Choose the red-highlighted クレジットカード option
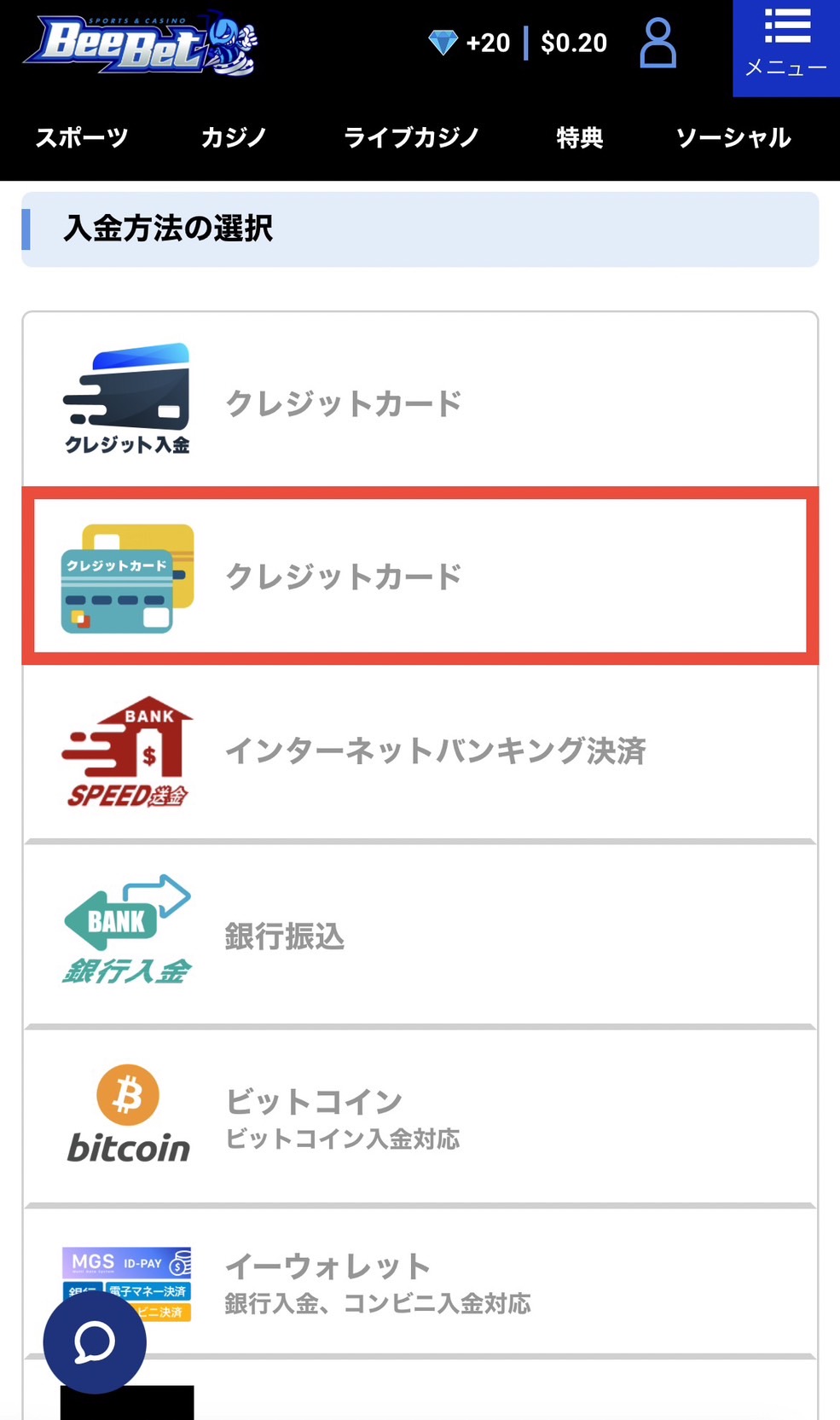 point(420,577)
